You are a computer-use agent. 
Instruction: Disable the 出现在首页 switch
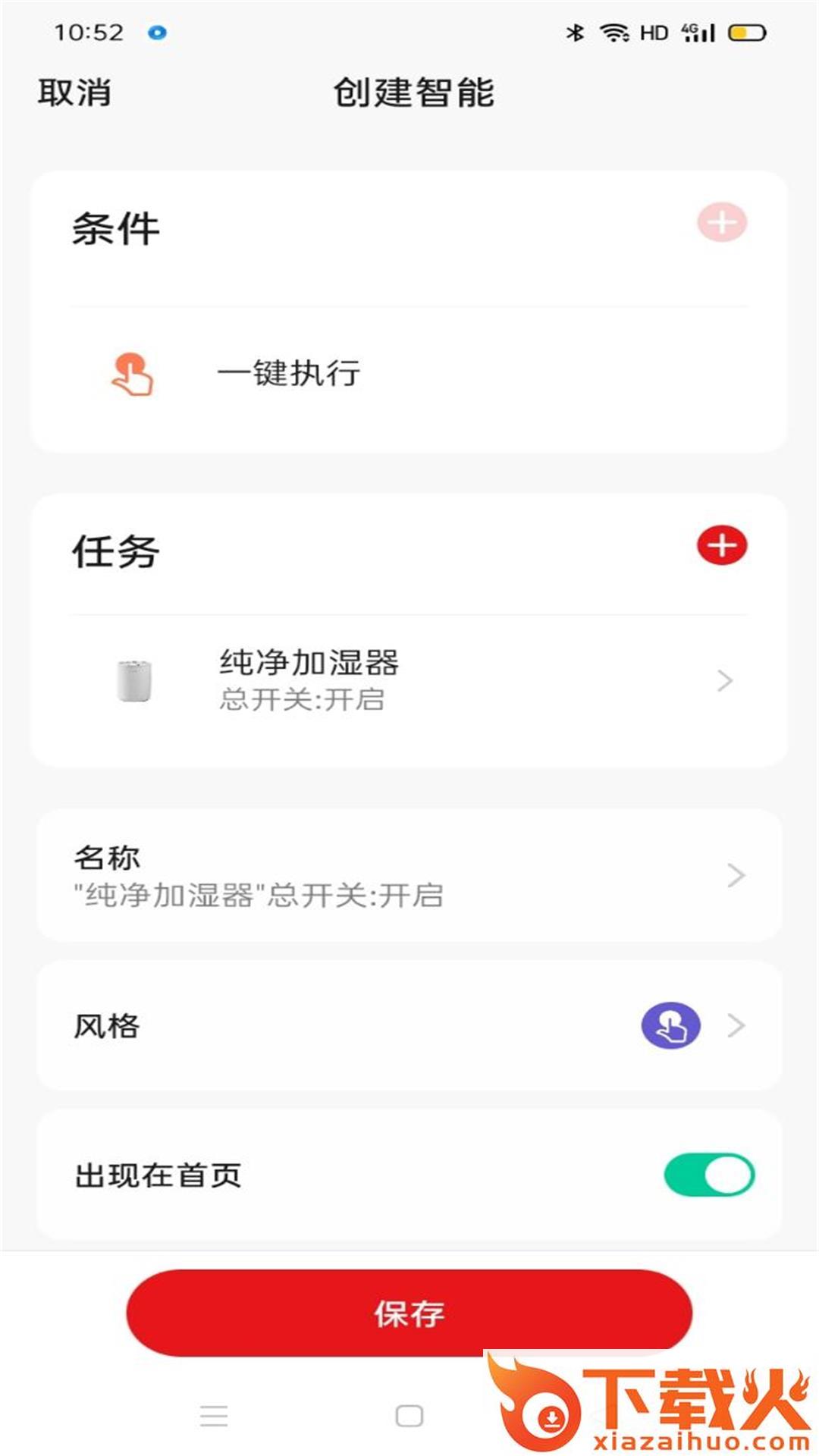(709, 1175)
